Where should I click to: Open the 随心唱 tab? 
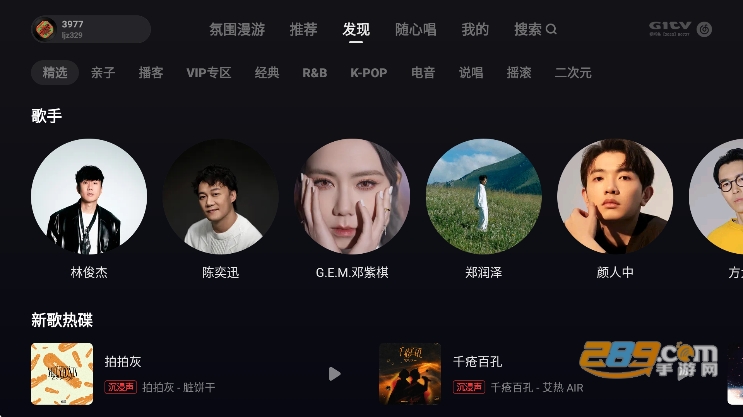(415, 30)
